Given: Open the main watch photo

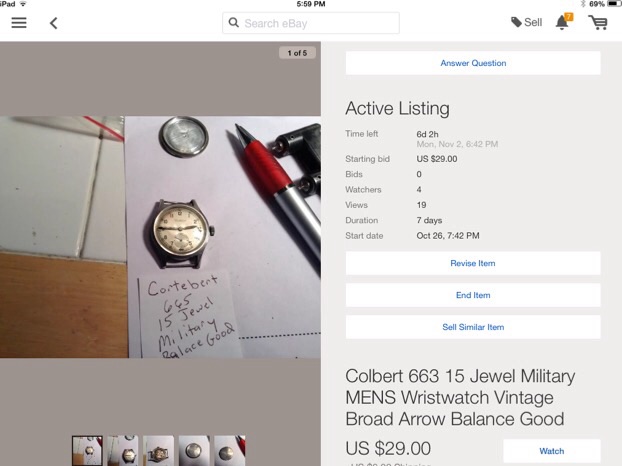Looking at the screenshot, I should pyautogui.click(x=160, y=237).
